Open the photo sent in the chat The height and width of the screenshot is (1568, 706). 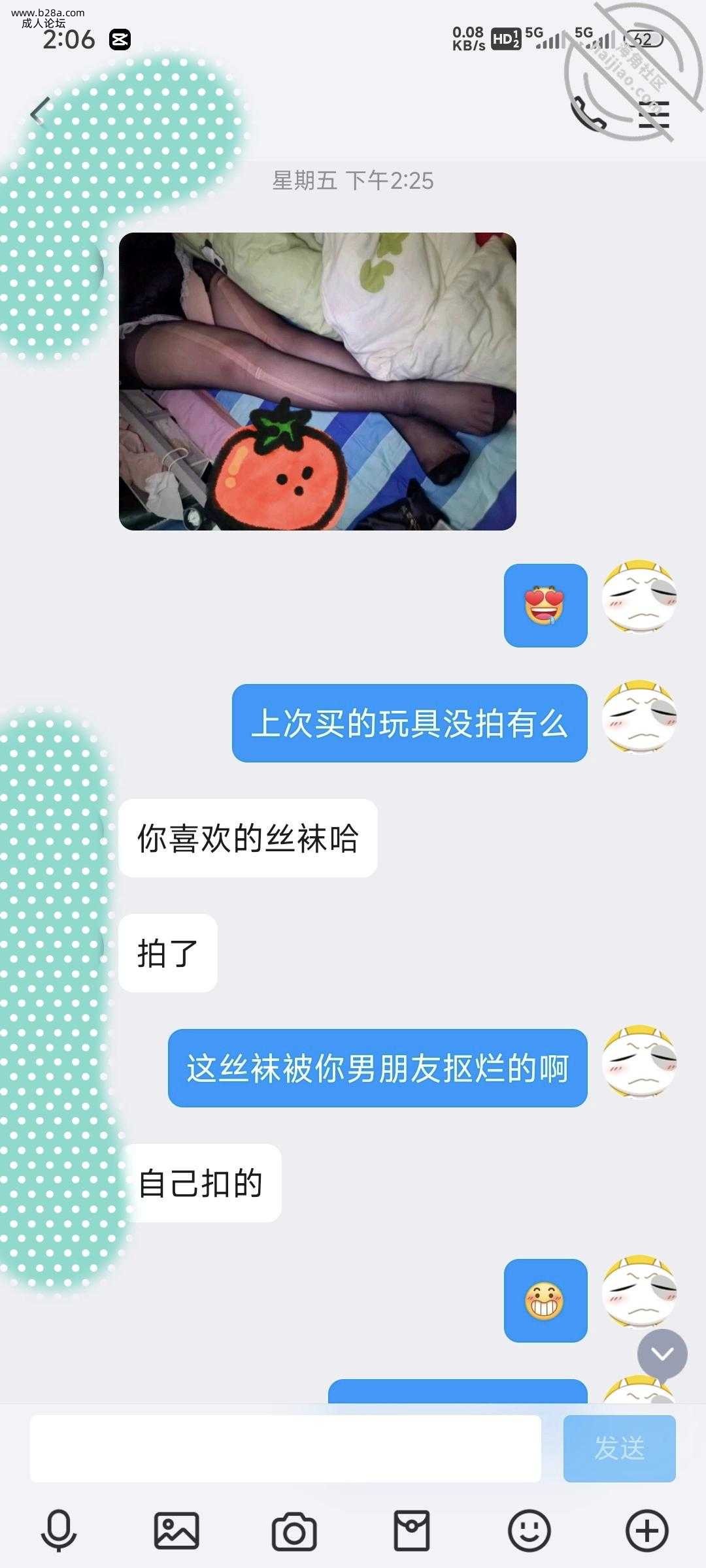pyautogui.click(x=318, y=382)
